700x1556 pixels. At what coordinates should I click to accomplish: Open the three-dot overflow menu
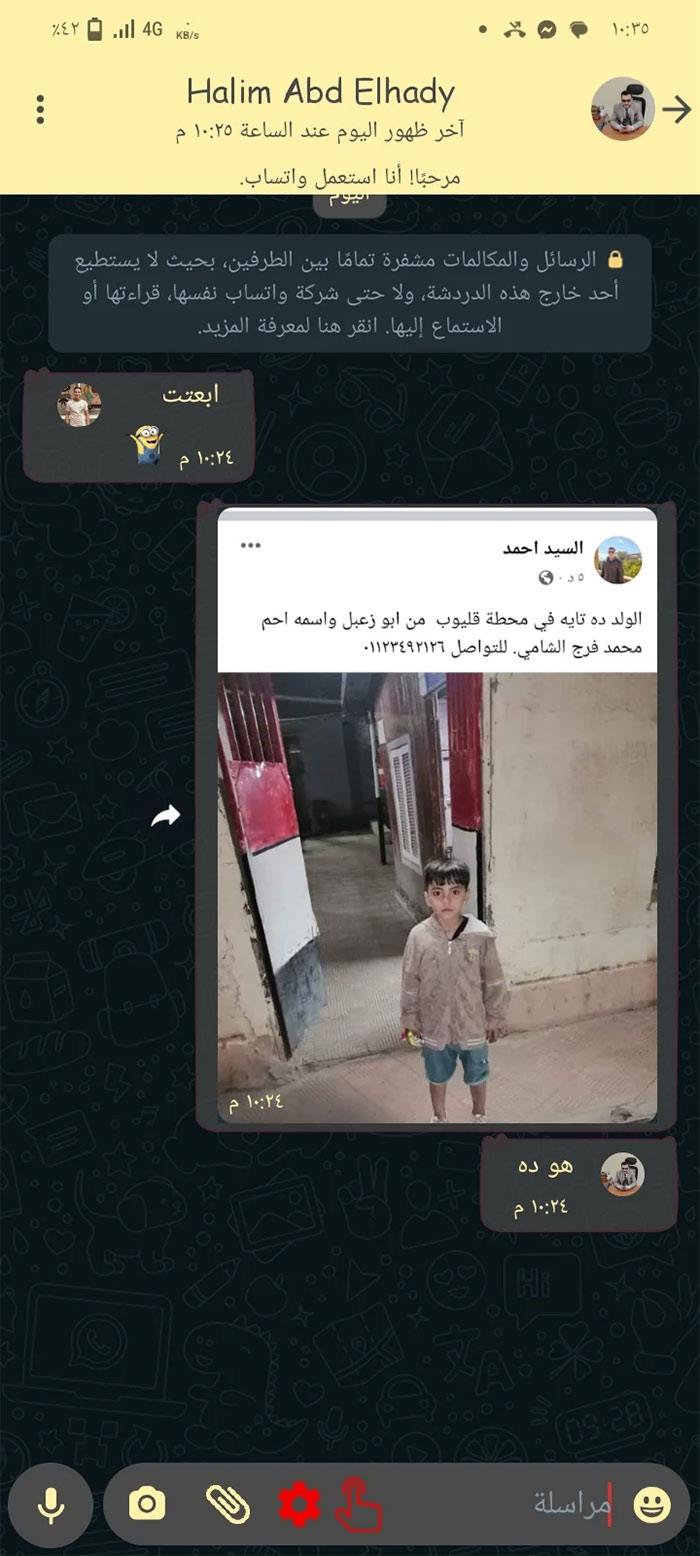click(40, 110)
